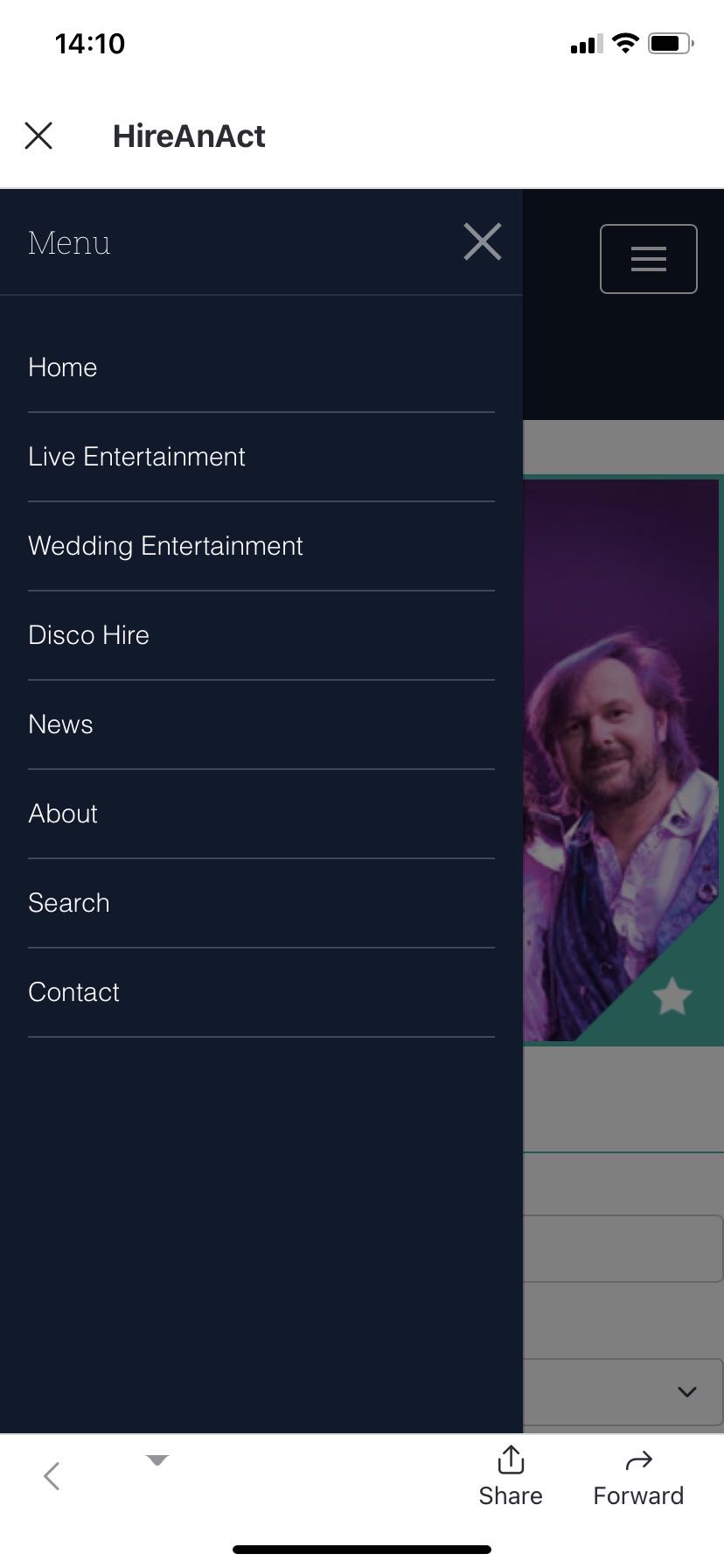This screenshot has width=724, height=1568.
Task: Tap the hamburger menu button
Action: [x=649, y=259]
